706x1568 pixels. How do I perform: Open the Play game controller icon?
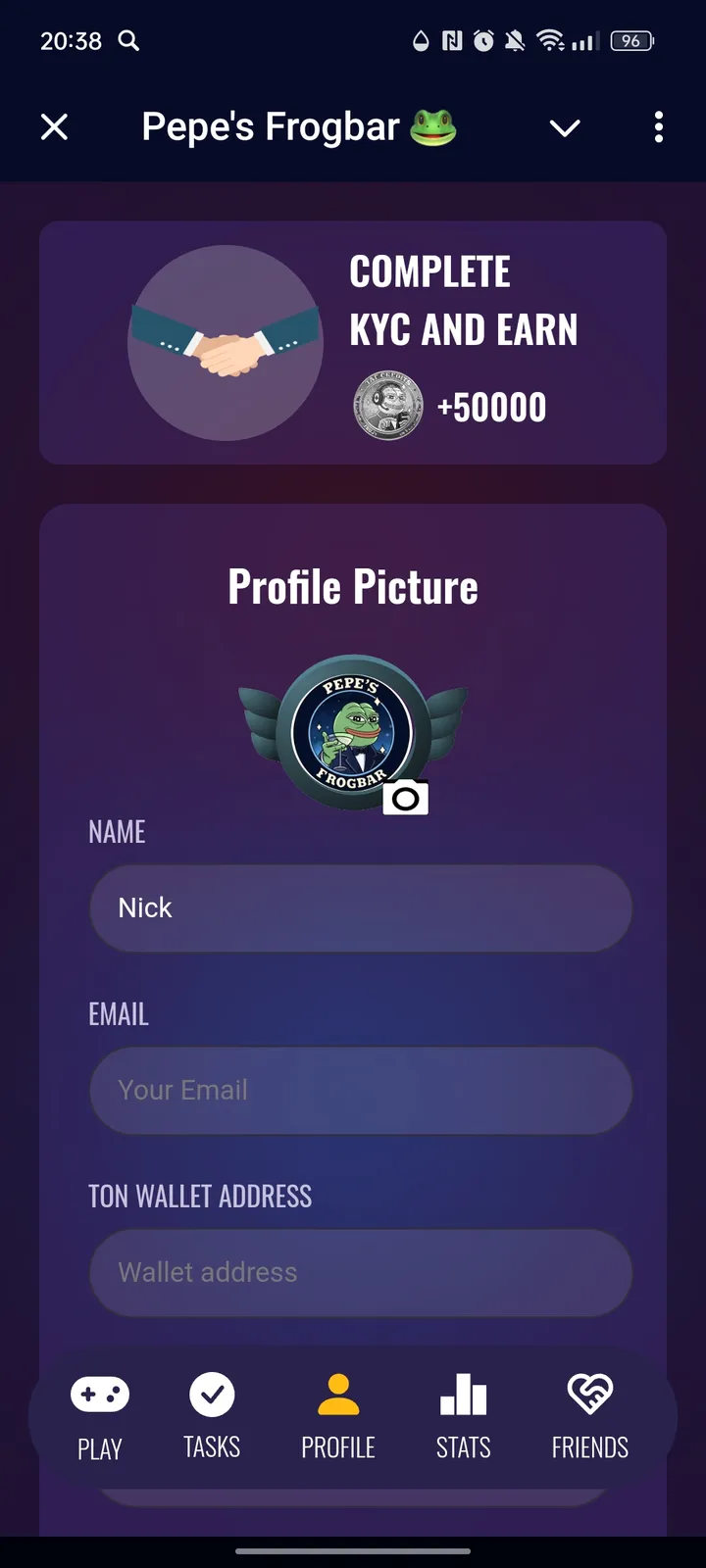[100, 1393]
